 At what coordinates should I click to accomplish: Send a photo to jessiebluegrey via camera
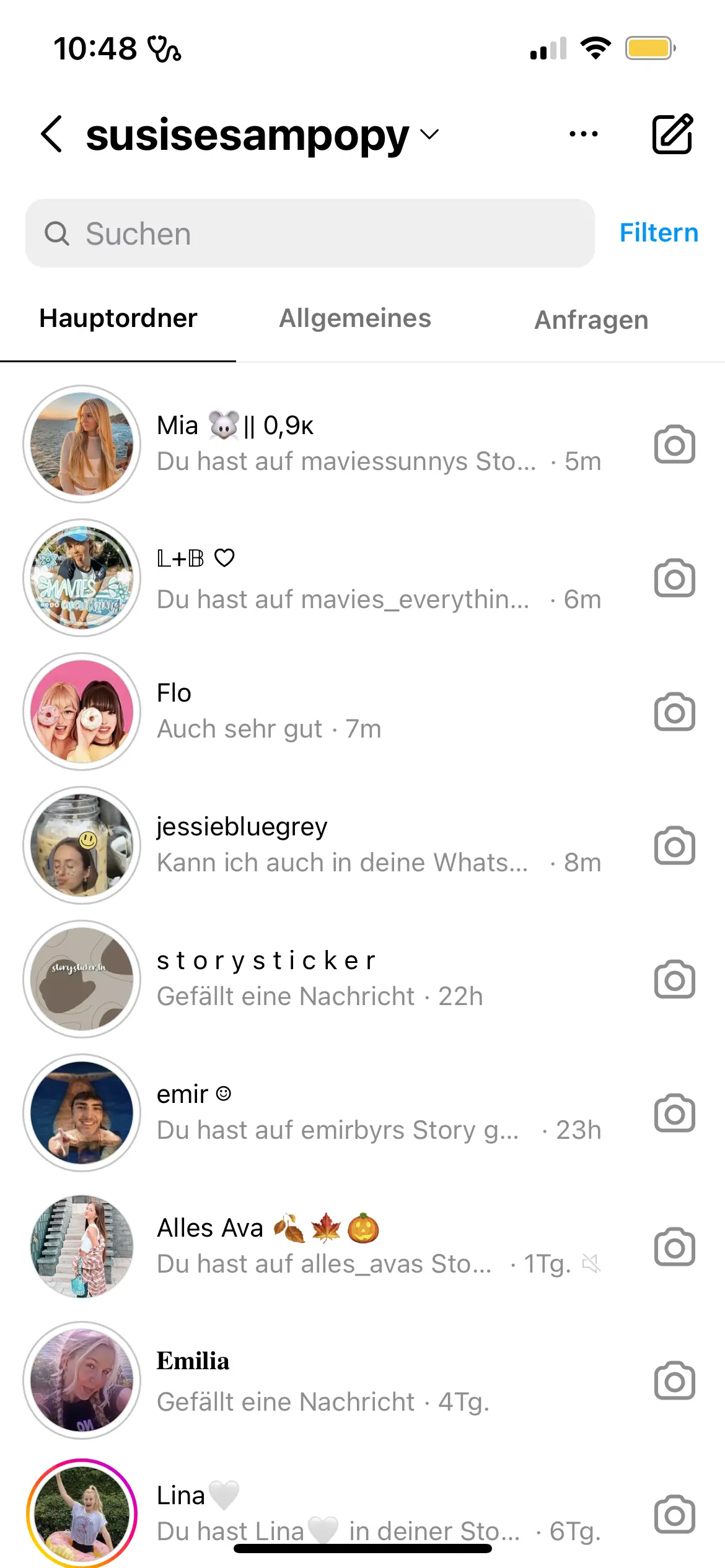674,846
